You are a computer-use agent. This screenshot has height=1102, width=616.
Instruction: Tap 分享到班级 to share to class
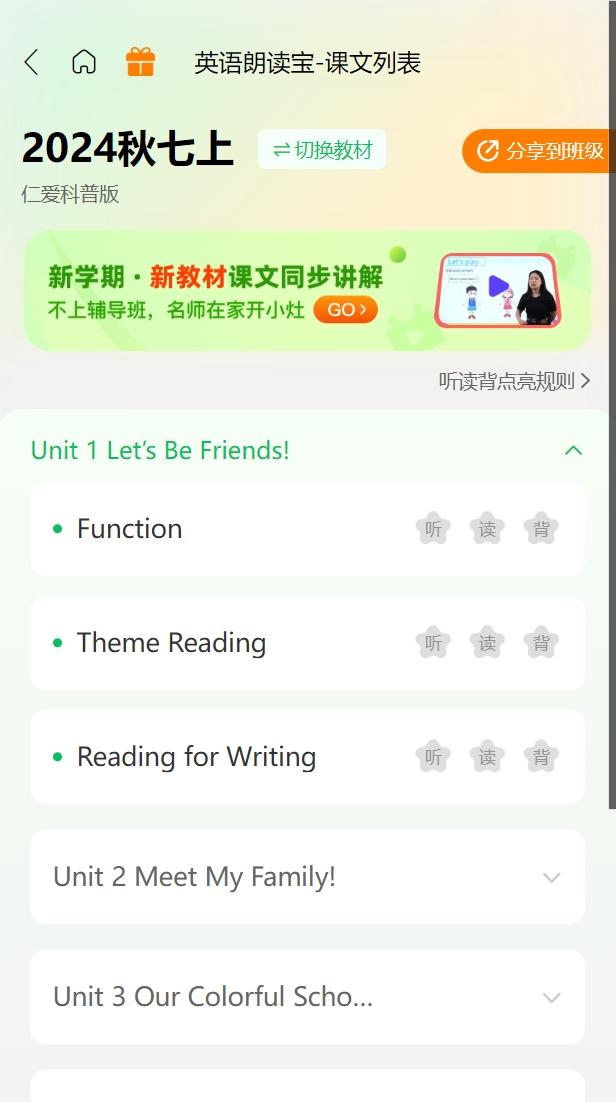tap(540, 151)
